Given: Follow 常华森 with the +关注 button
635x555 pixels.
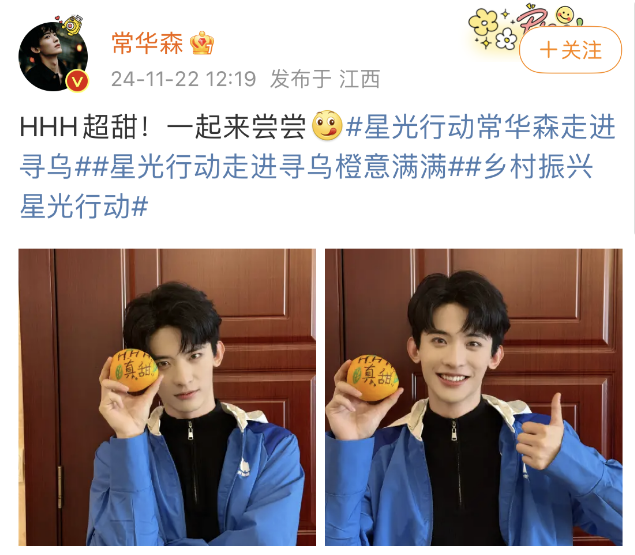Looking at the screenshot, I should [x=570, y=50].
